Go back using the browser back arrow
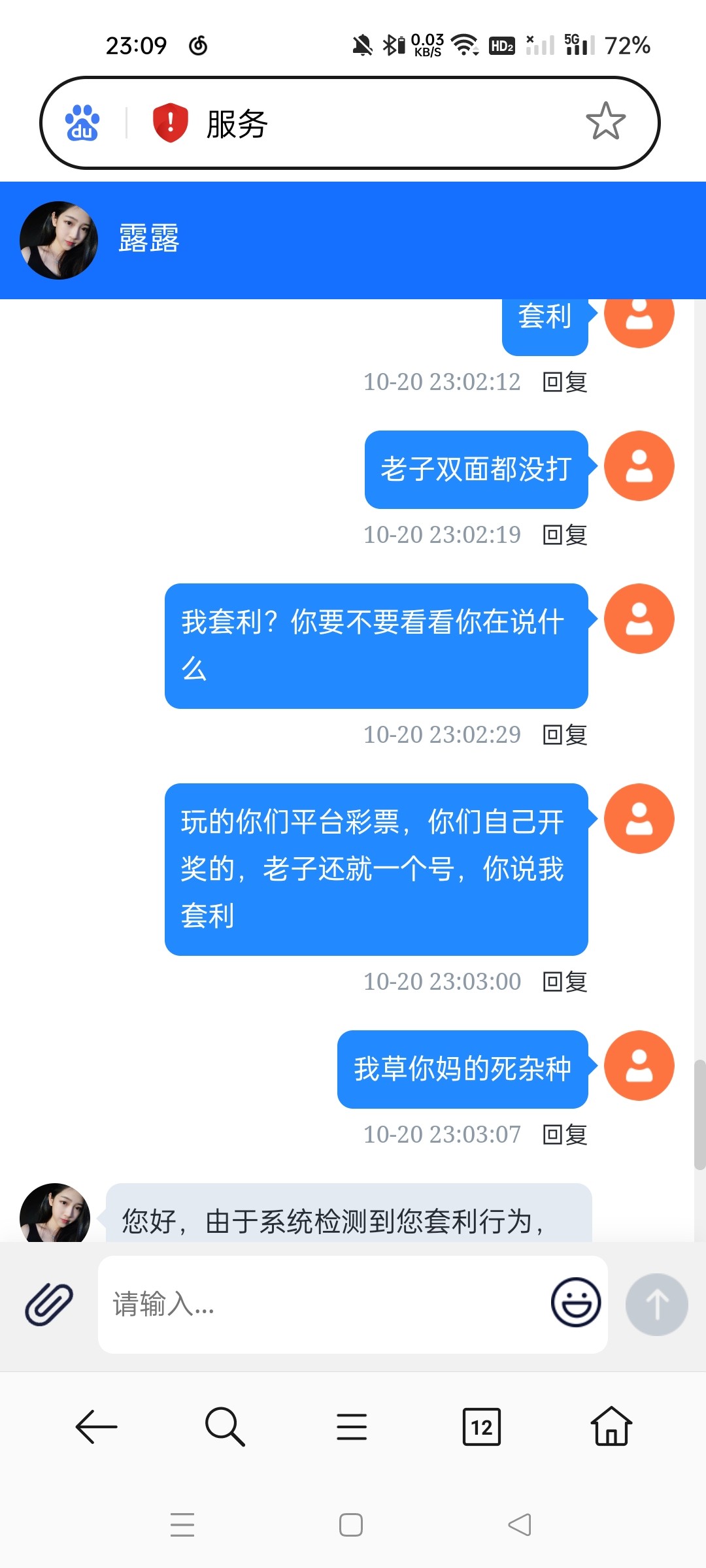The width and height of the screenshot is (706, 1568). click(x=96, y=1426)
